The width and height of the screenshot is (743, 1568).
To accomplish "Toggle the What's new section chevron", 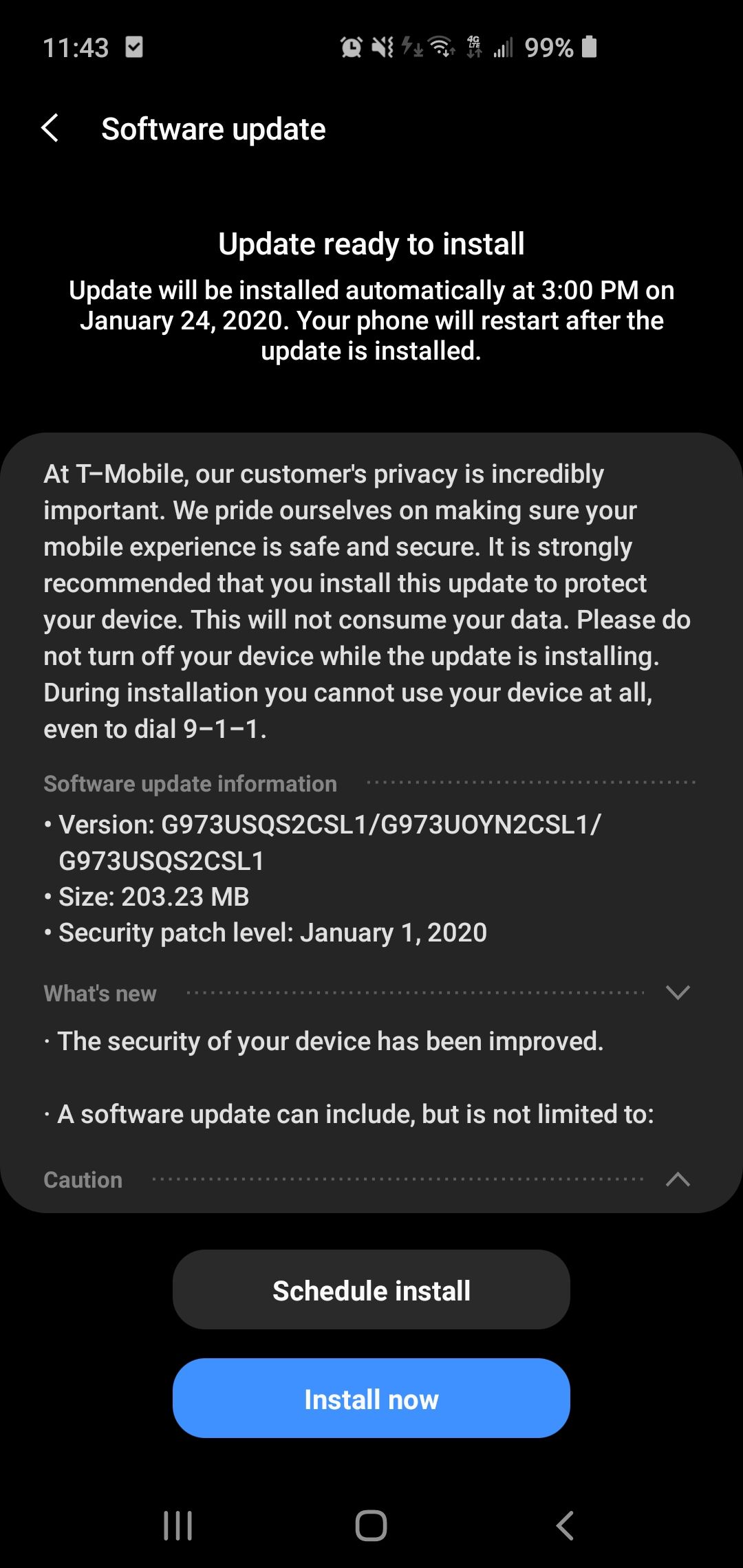I will (x=678, y=992).
